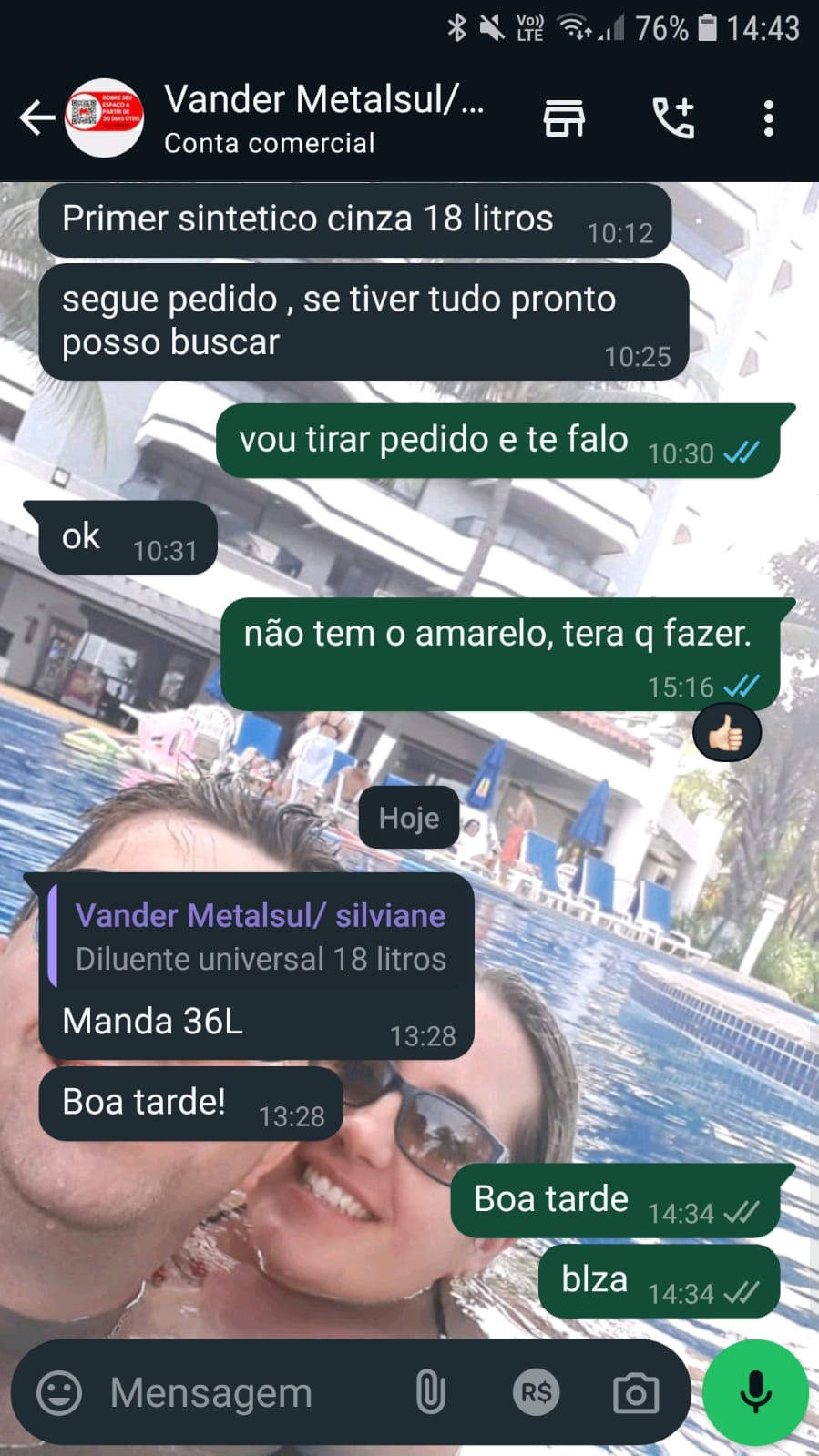Open the three-dot overflow menu
The image size is (819, 1456).
pyautogui.click(x=769, y=118)
